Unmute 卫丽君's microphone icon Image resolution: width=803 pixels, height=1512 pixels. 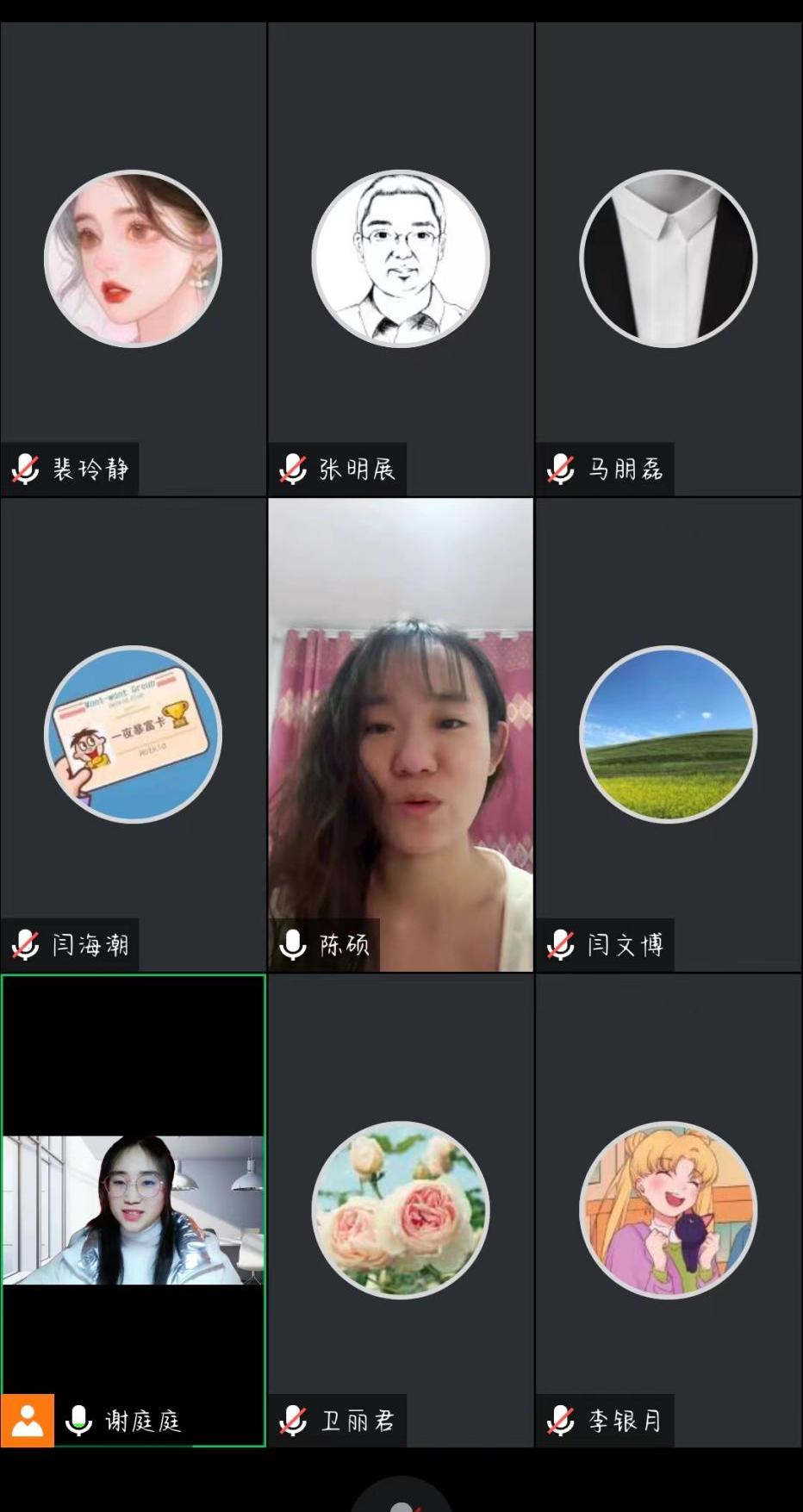[x=293, y=1420]
